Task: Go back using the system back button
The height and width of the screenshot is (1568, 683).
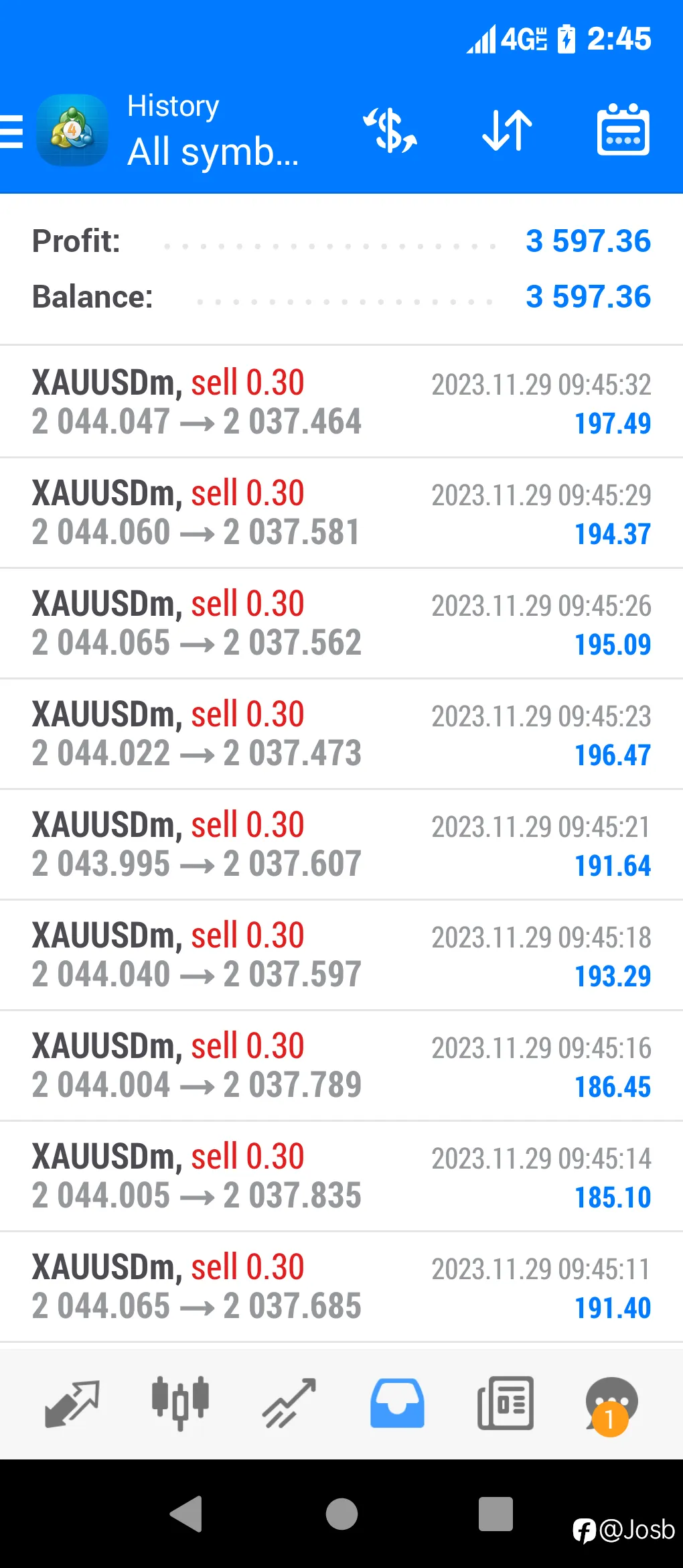Action: pyautogui.click(x=187, y=1514)
